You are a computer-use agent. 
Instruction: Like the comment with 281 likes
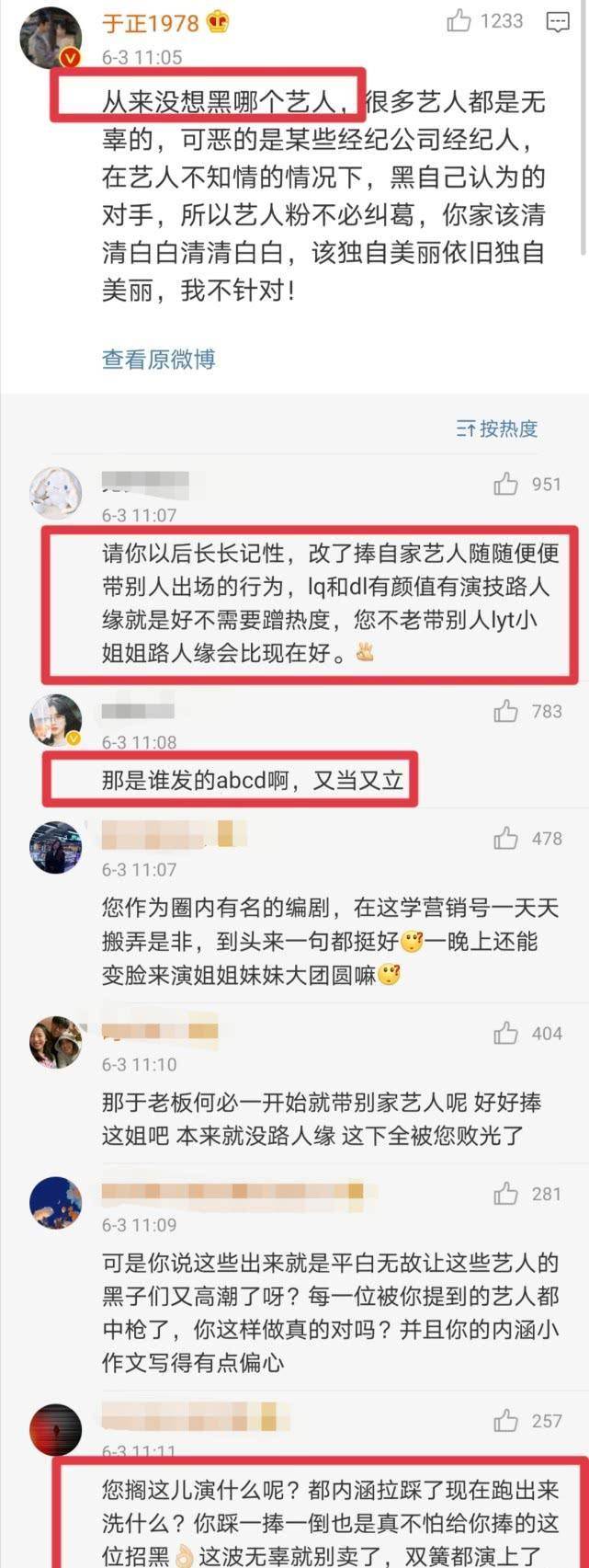pyautogui.click(x=505, y=1194)
